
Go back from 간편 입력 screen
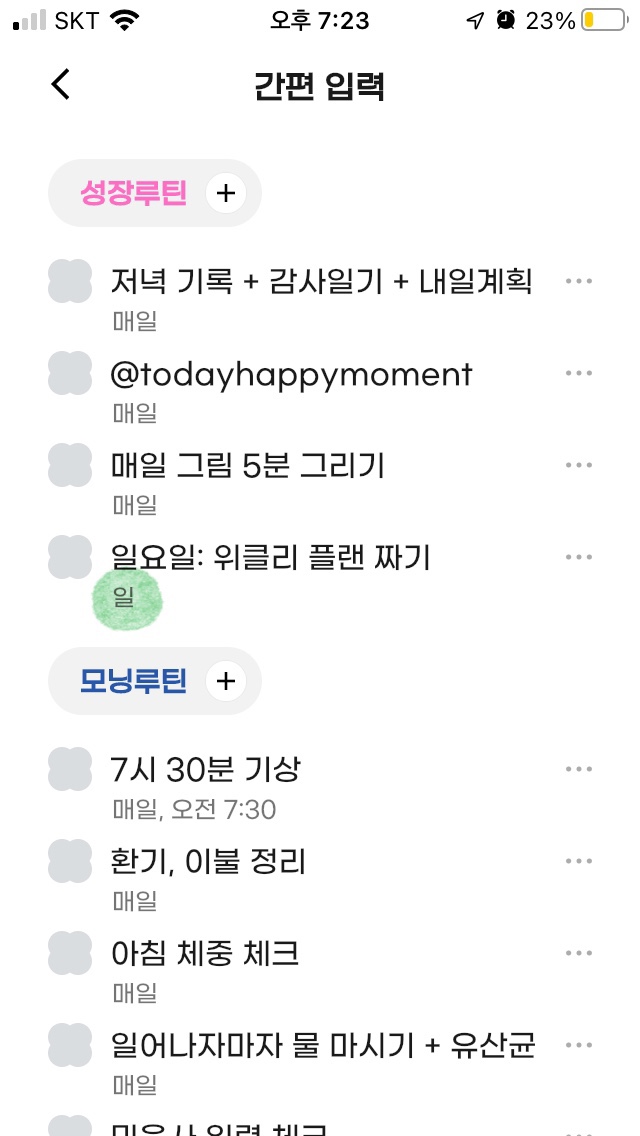click(61, 85)
